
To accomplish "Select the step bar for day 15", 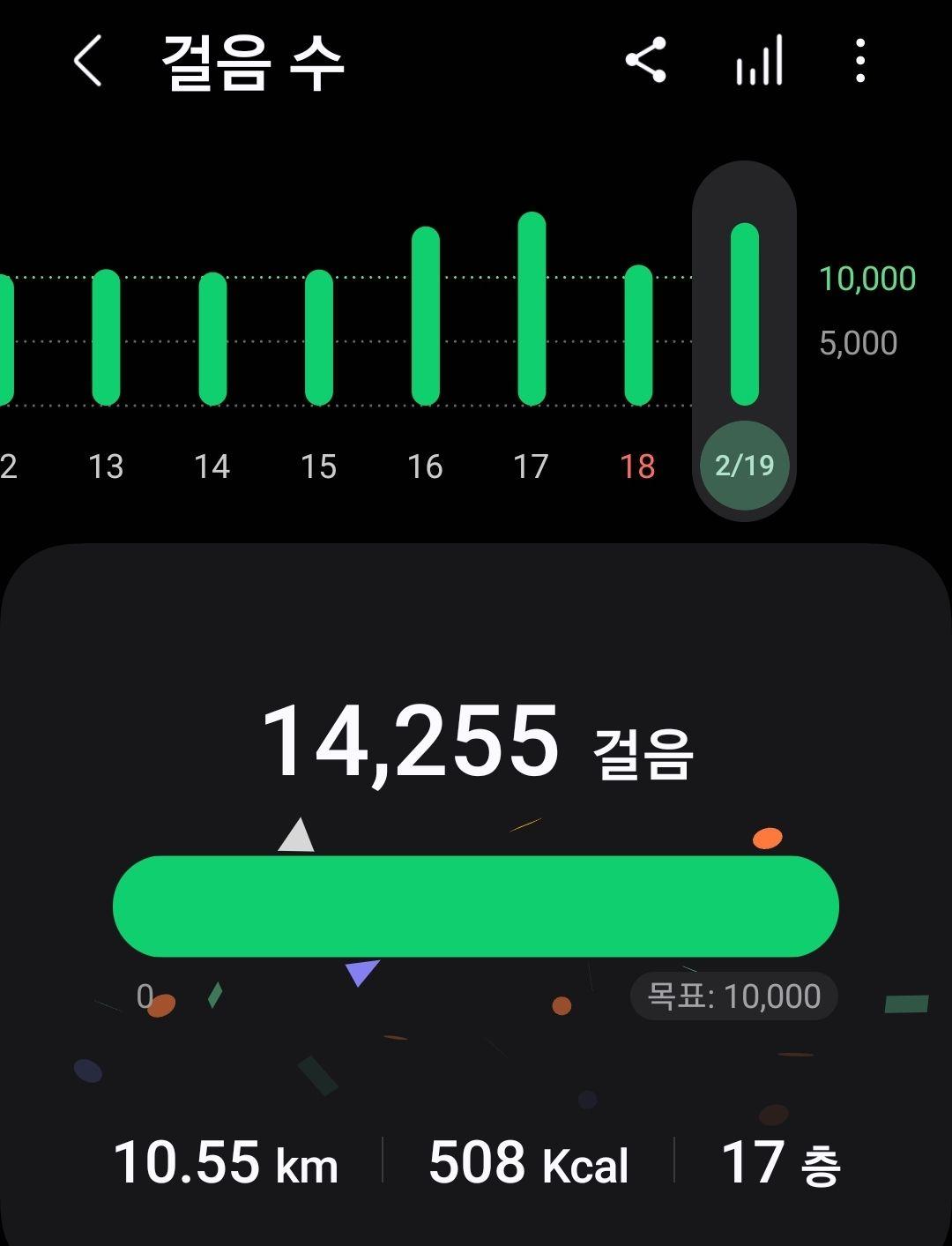I will 319,338.
